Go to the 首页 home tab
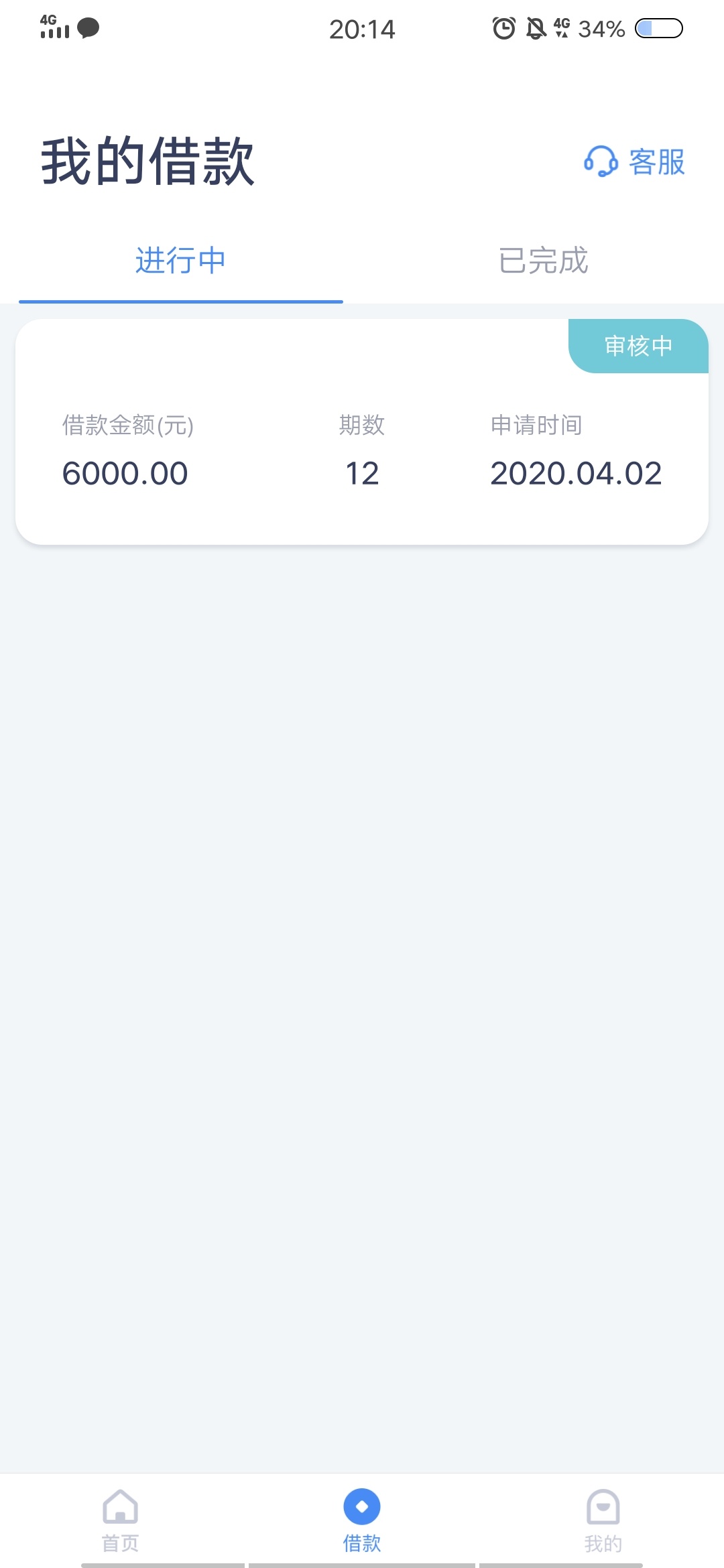724x1568 pixels. point(121,1520)
